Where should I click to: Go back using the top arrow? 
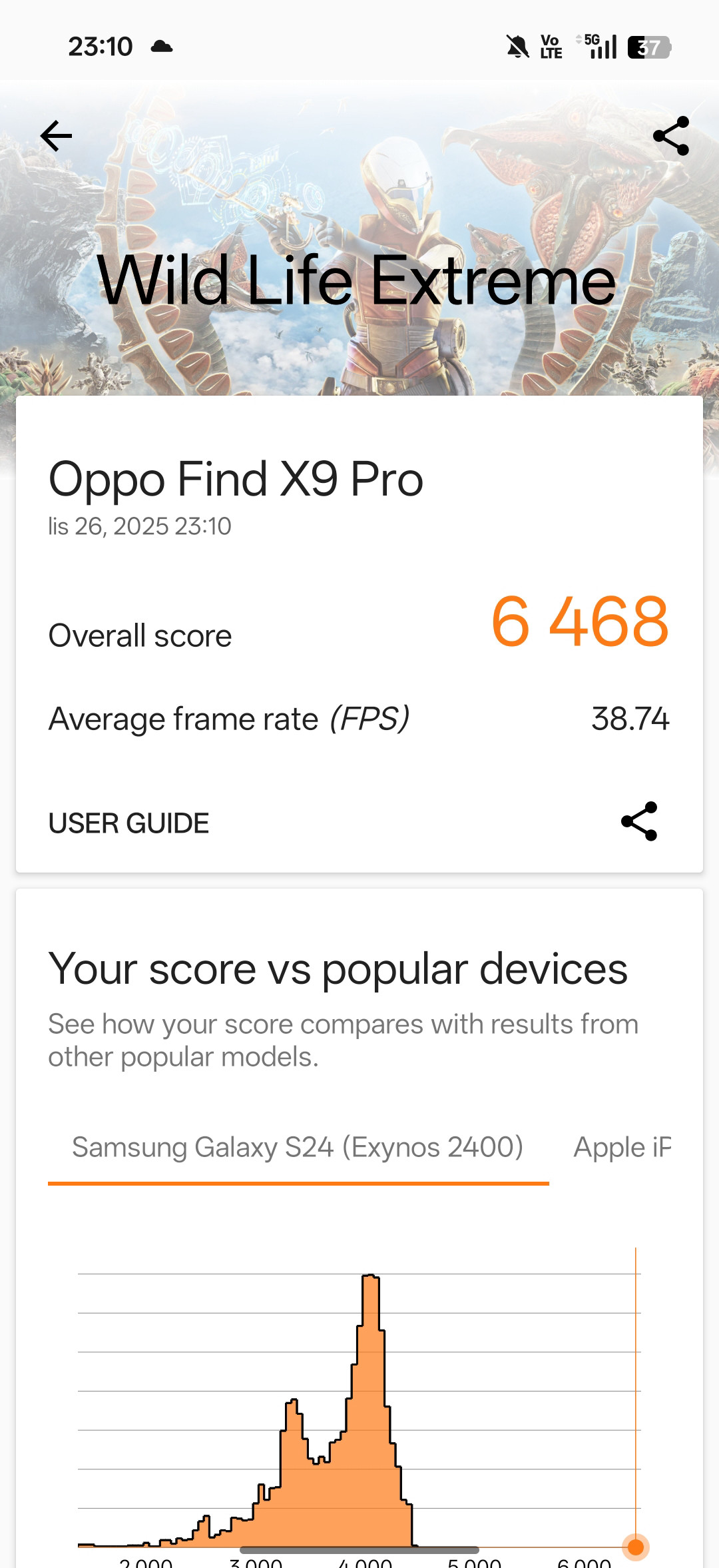[x=56, y=137]
